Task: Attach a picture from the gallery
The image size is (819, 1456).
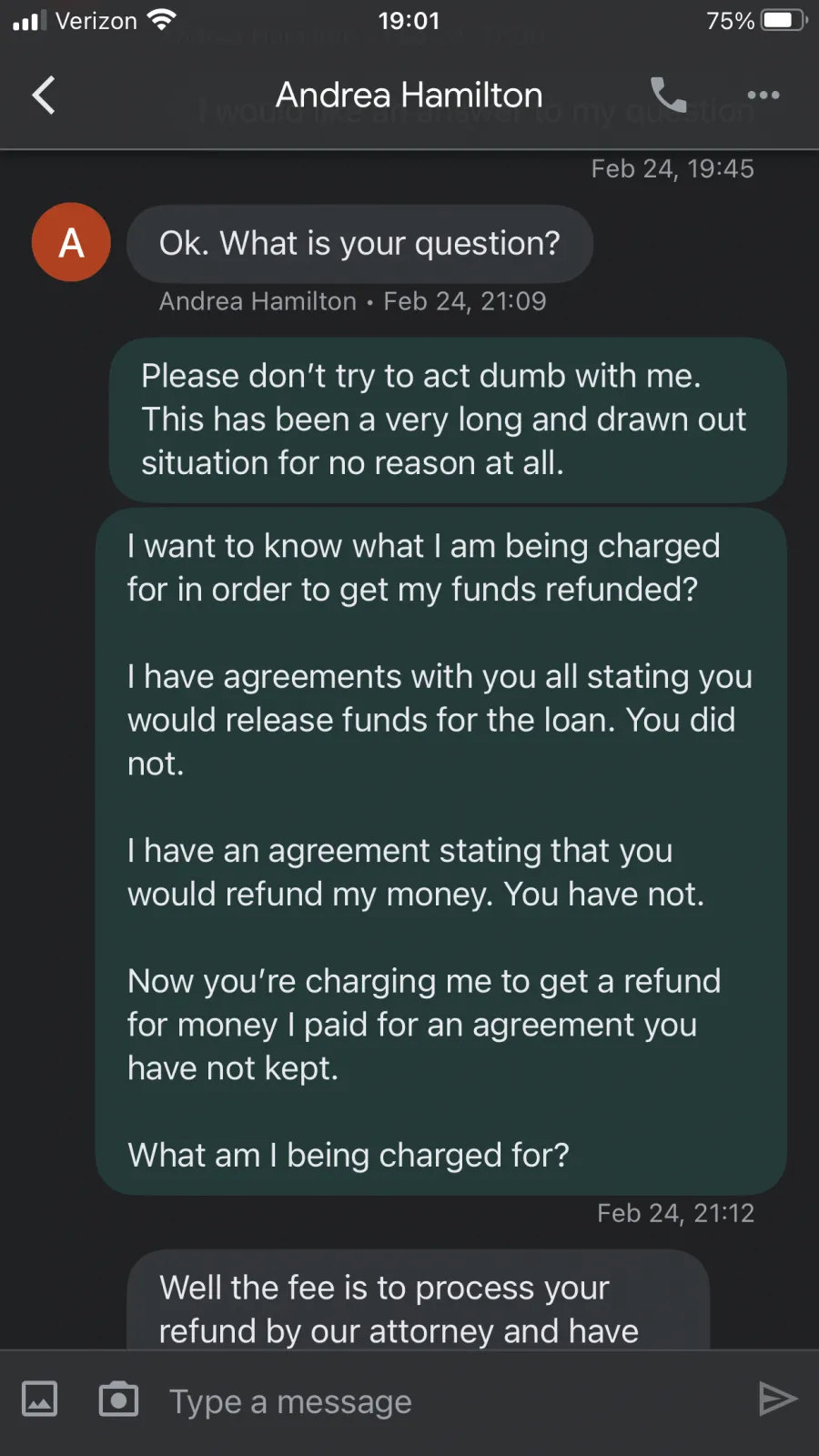Action: [39, 1399]
